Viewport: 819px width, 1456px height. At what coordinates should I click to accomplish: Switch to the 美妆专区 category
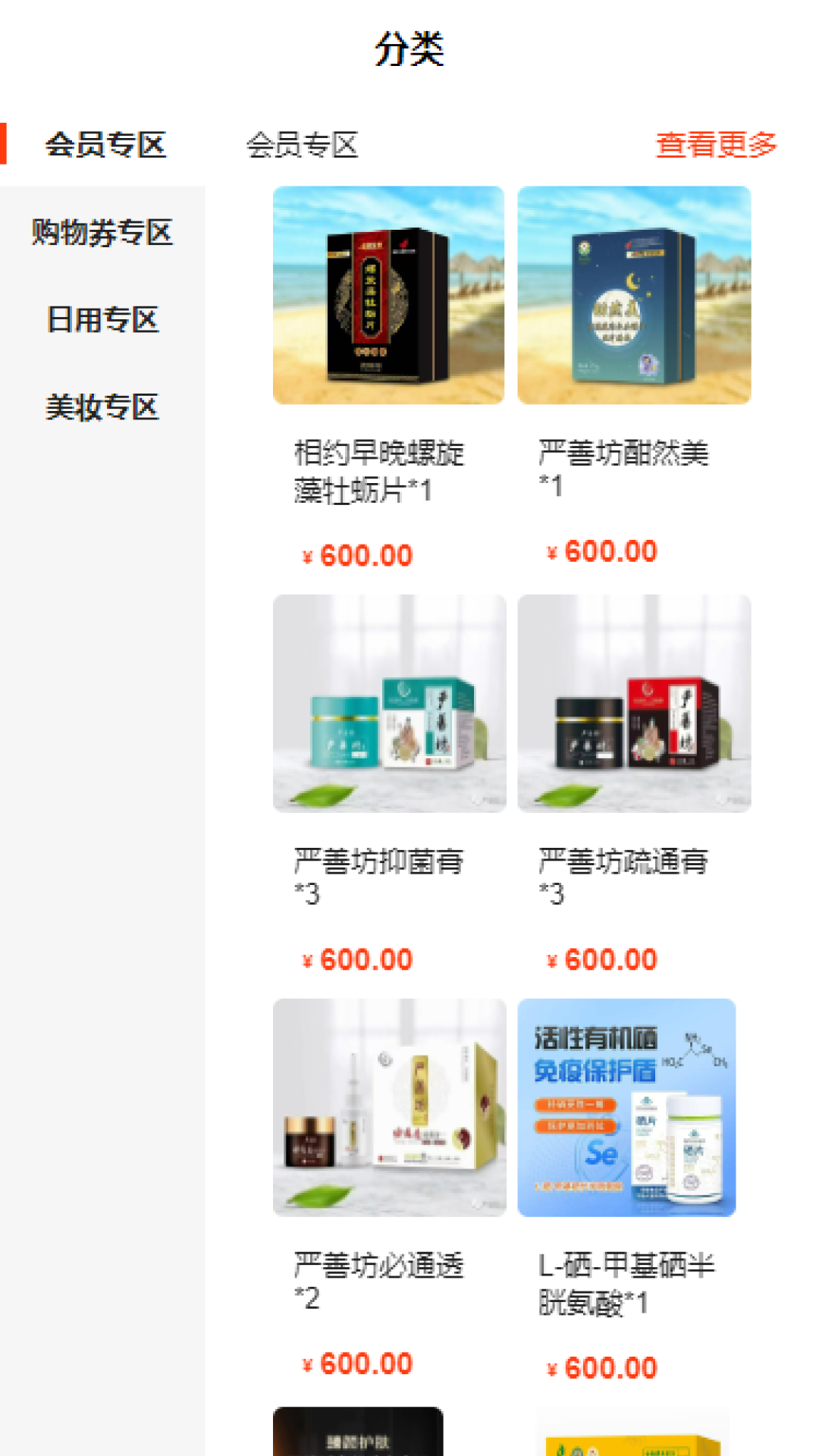point(102,407)
